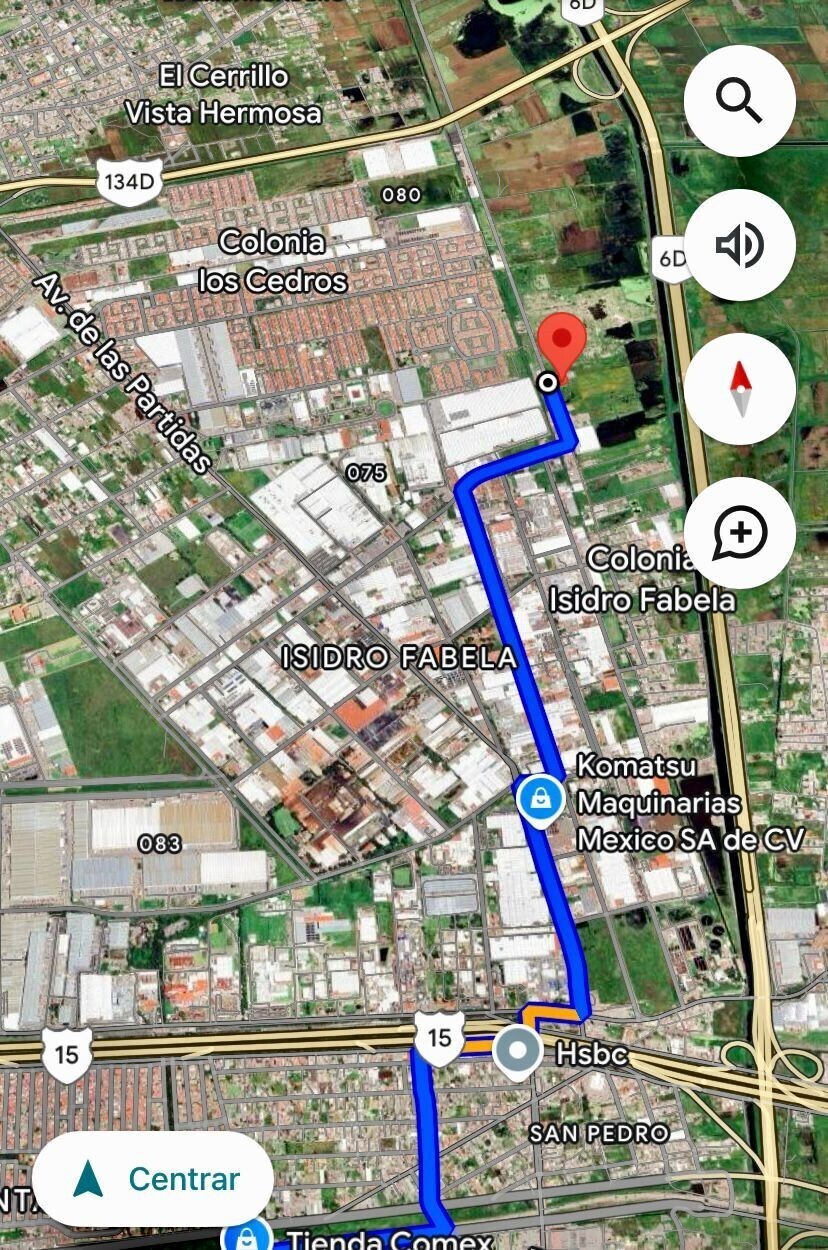Report an incident with the add-report button

point(739,532)
